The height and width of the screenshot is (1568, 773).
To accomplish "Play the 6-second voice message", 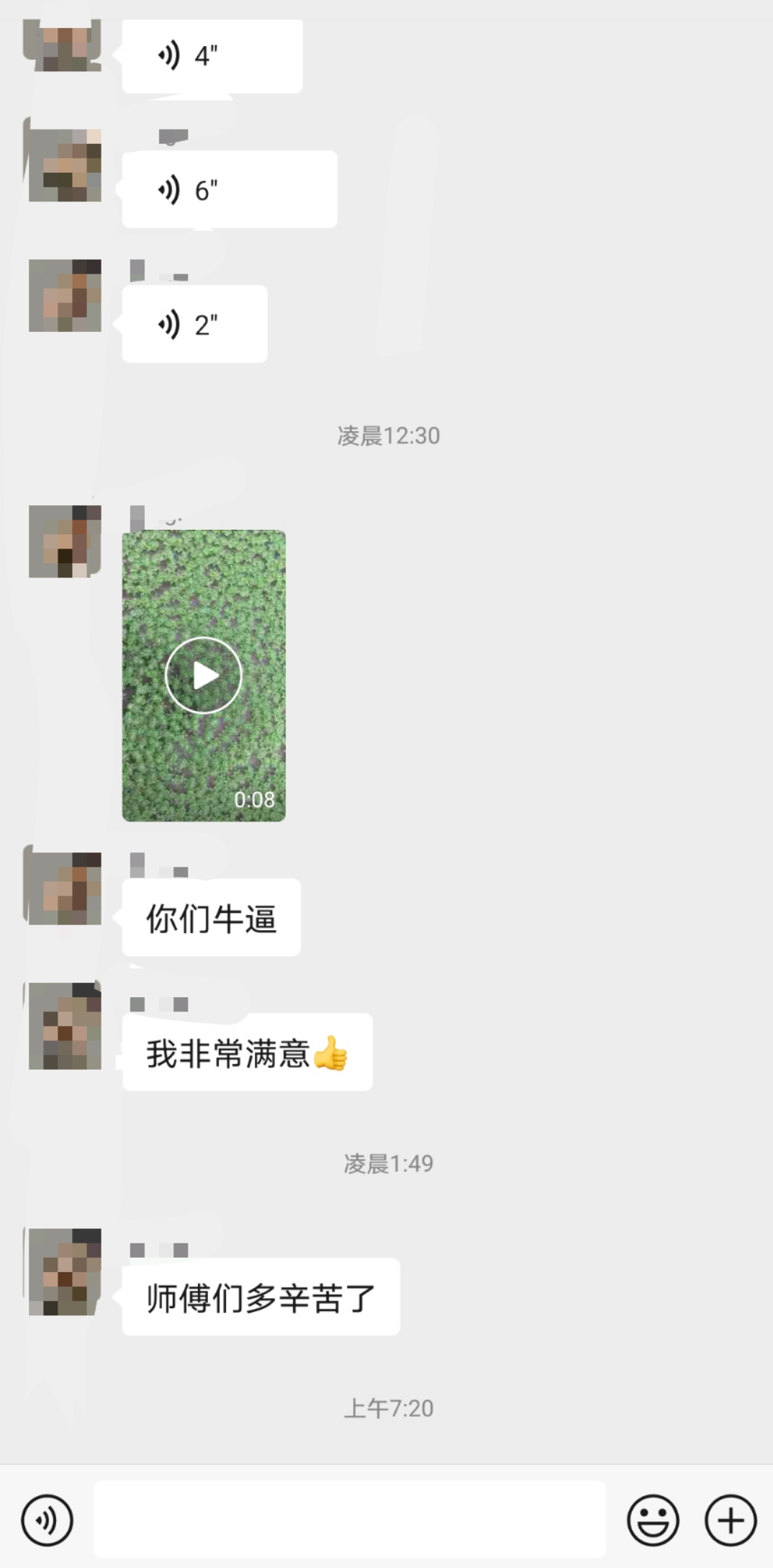I will pyautogui.click(x=229, y=189).
